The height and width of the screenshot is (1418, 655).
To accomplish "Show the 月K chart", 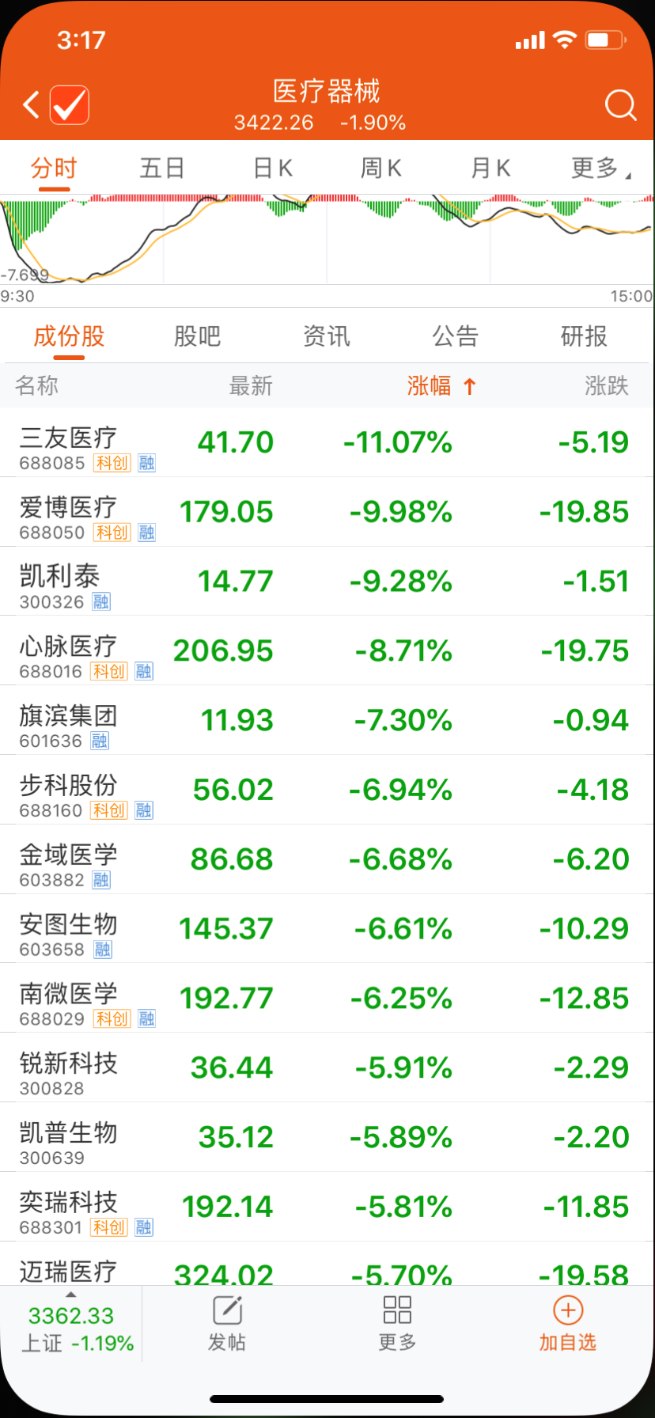I will tap(490, 167).
